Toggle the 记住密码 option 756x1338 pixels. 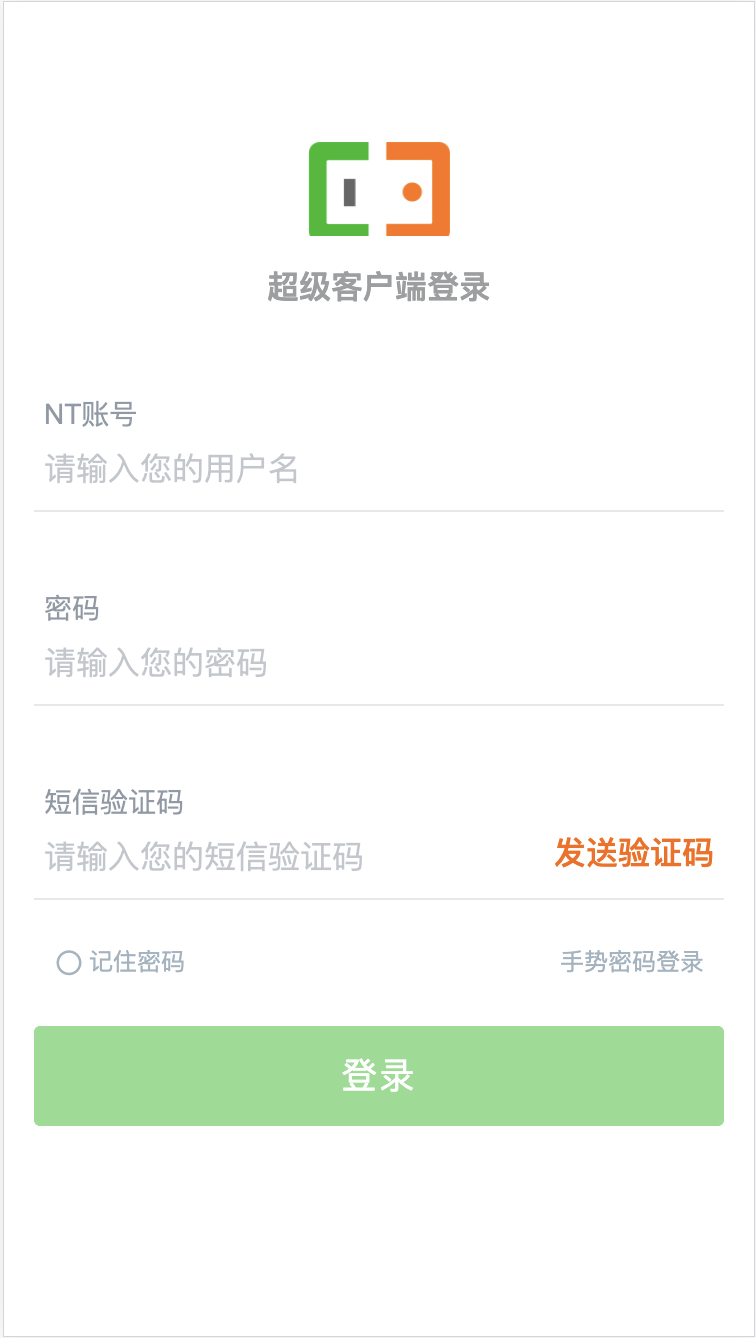point(69,963)
